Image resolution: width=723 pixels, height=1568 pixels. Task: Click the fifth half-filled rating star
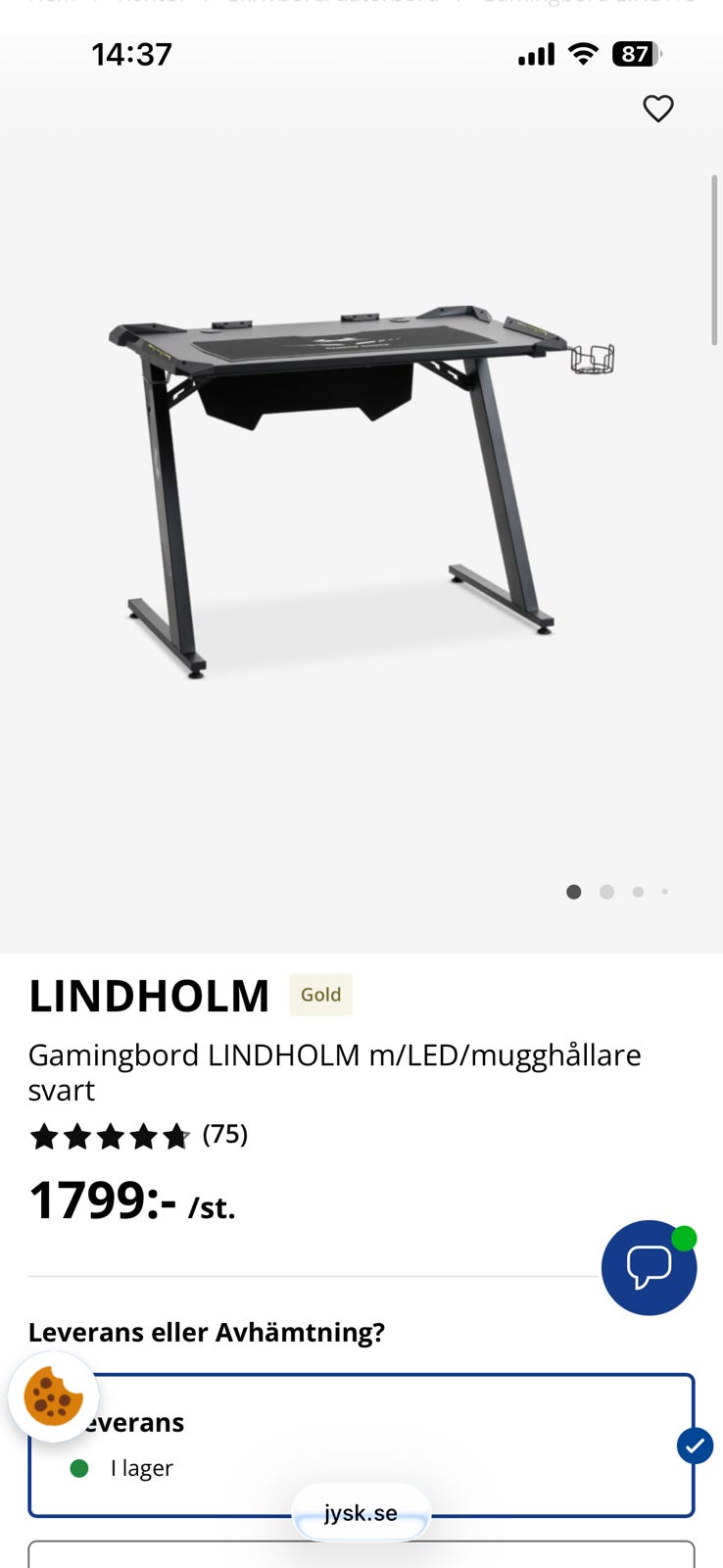click(175, 1137)
